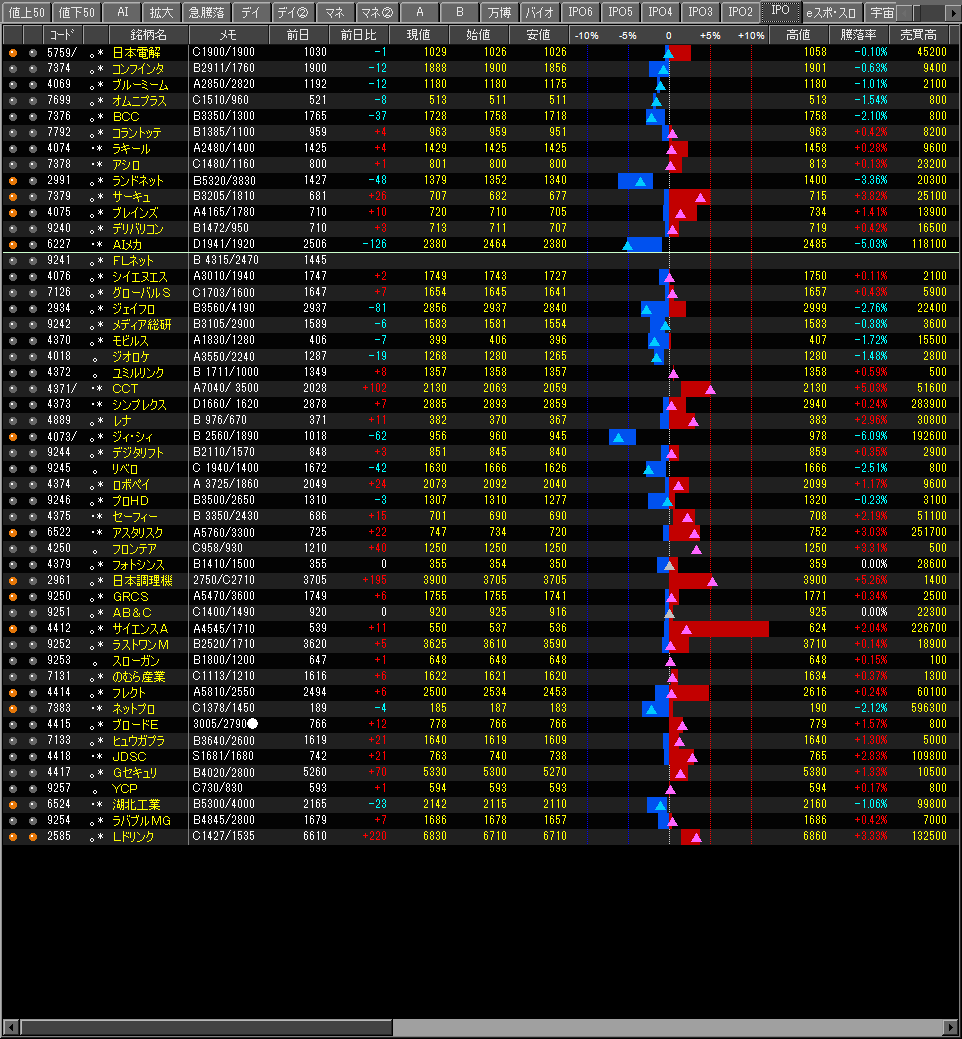
Task: Open the AI tab
Action: pos(123,12)
